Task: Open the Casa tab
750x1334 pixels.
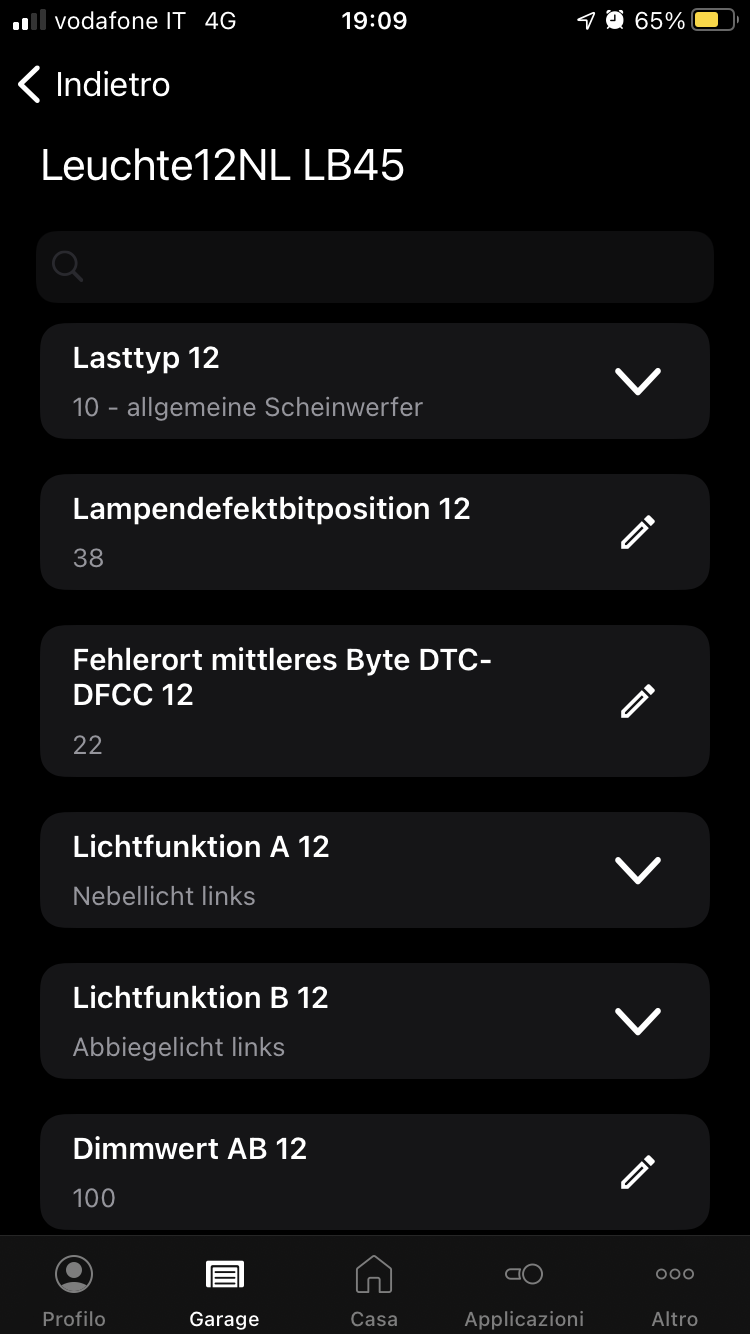Action: pyautogui.click(x=374, y=1291)
